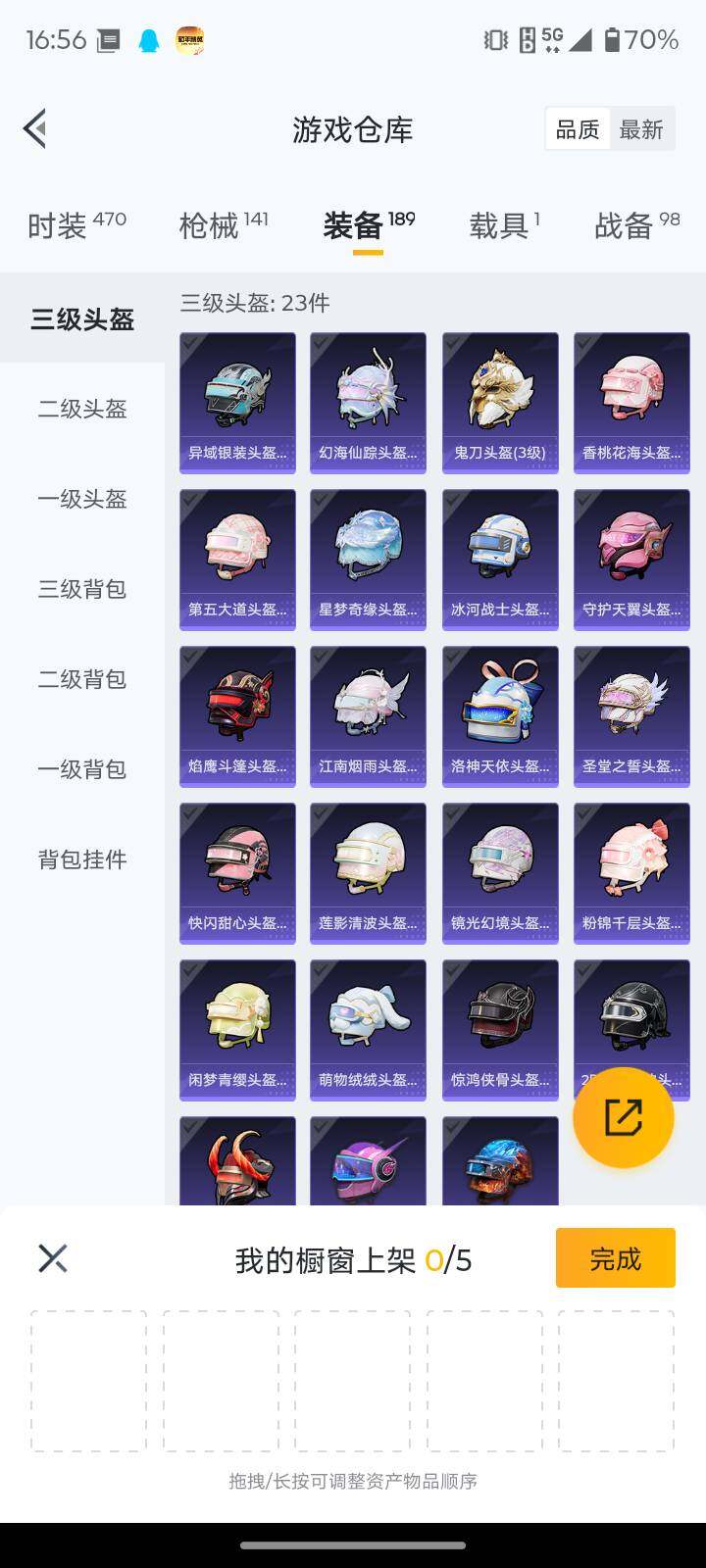
Task: Choose the 萌物绒绒头盔 item
Action: pyautogui.click(x=368, y=1030)
